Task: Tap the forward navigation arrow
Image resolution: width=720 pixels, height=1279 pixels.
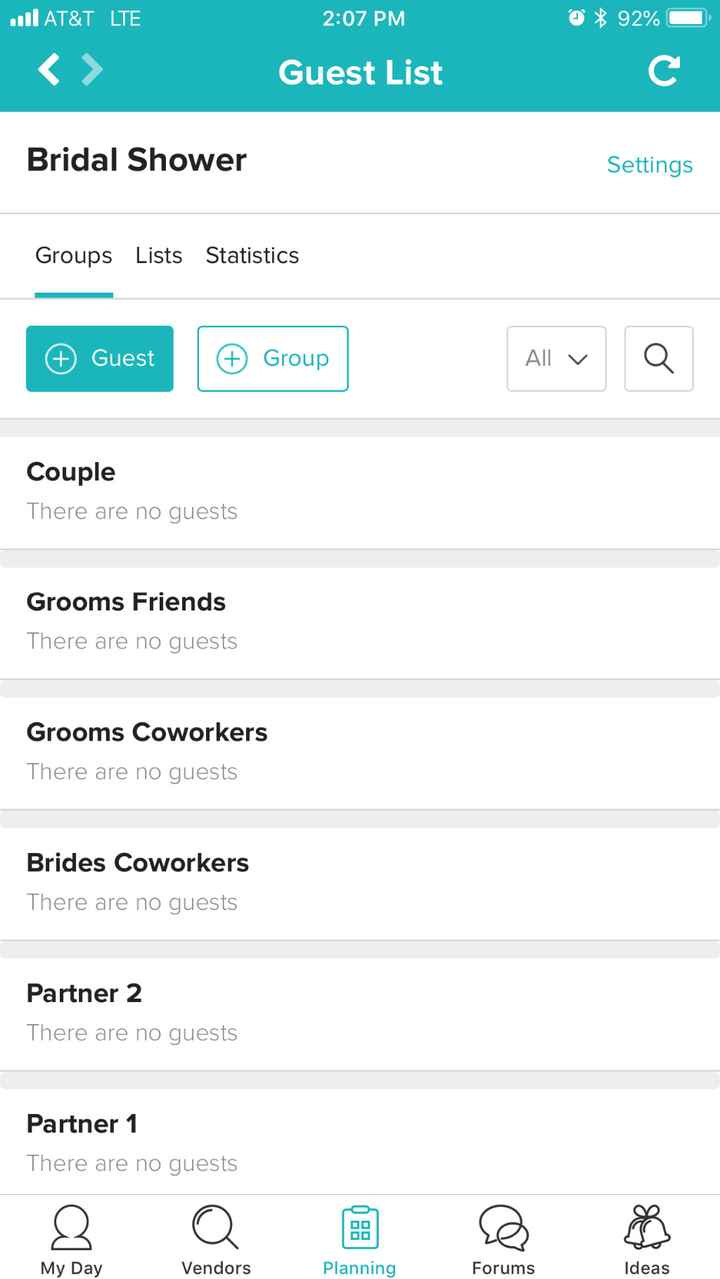Action: pyautogui.click(x=90, y=71)
